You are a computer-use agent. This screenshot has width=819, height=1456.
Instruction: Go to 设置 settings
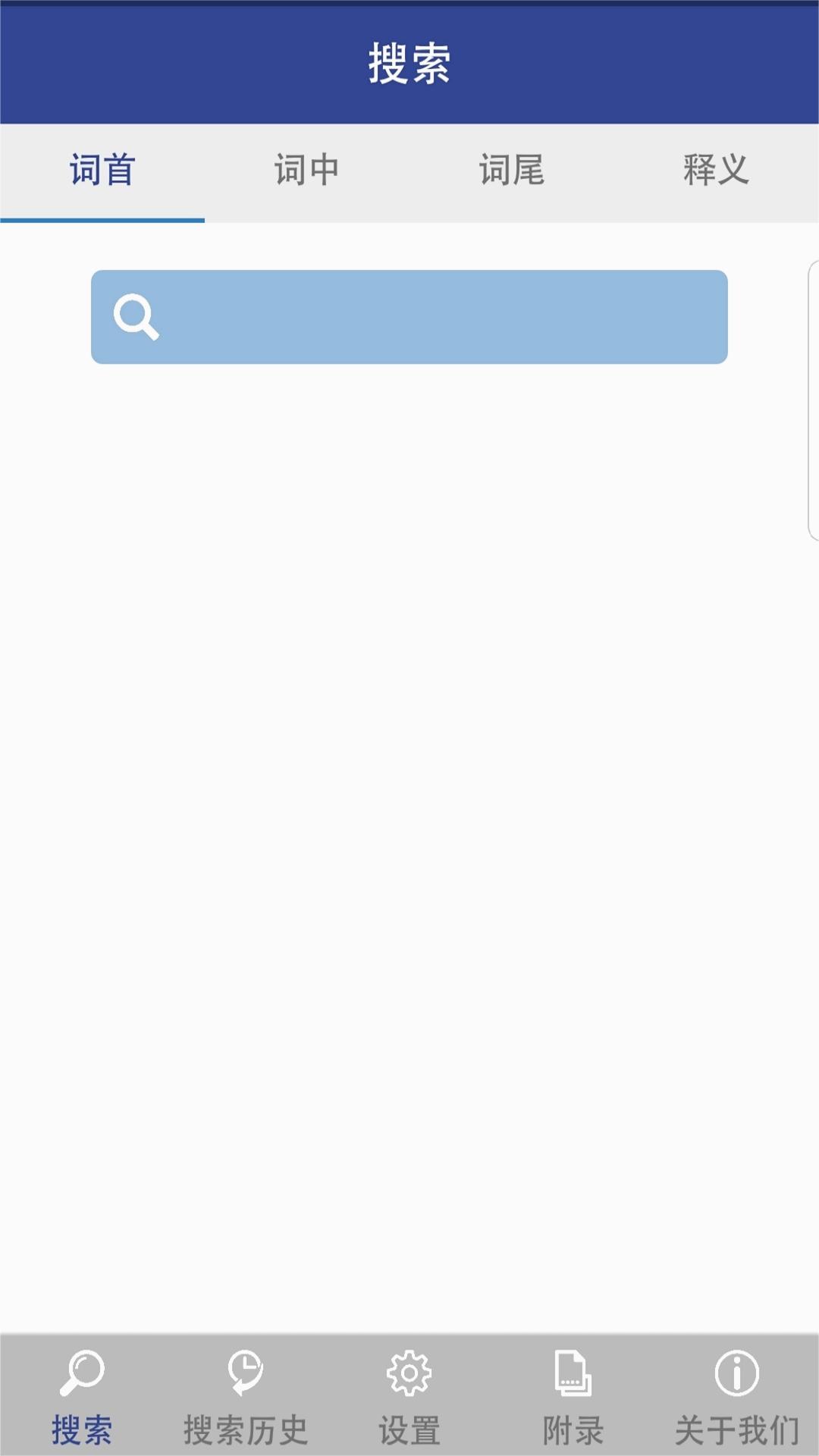[409, 1397]
